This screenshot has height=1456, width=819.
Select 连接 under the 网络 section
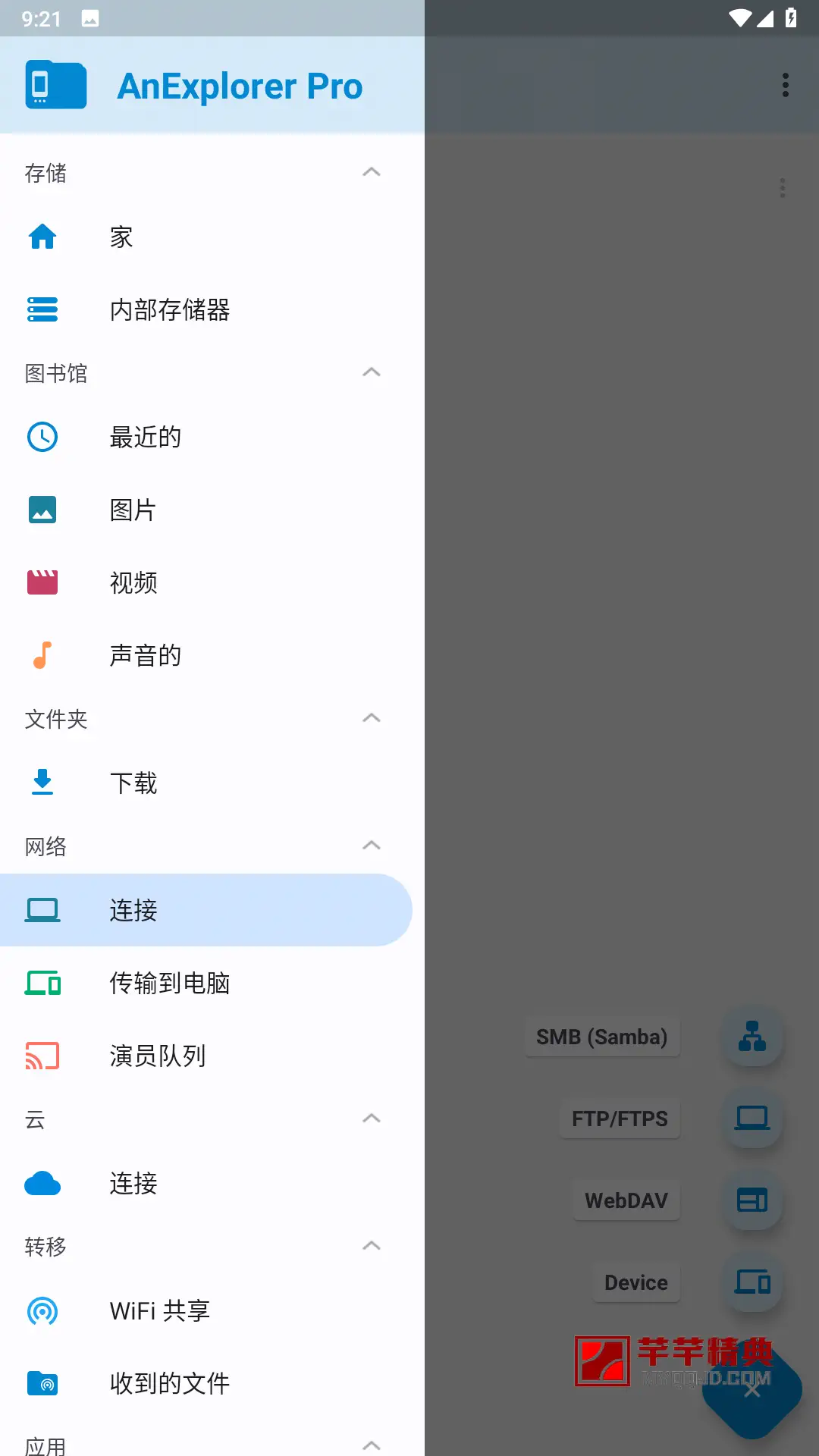pyautogui.click(x=206, y=910)
